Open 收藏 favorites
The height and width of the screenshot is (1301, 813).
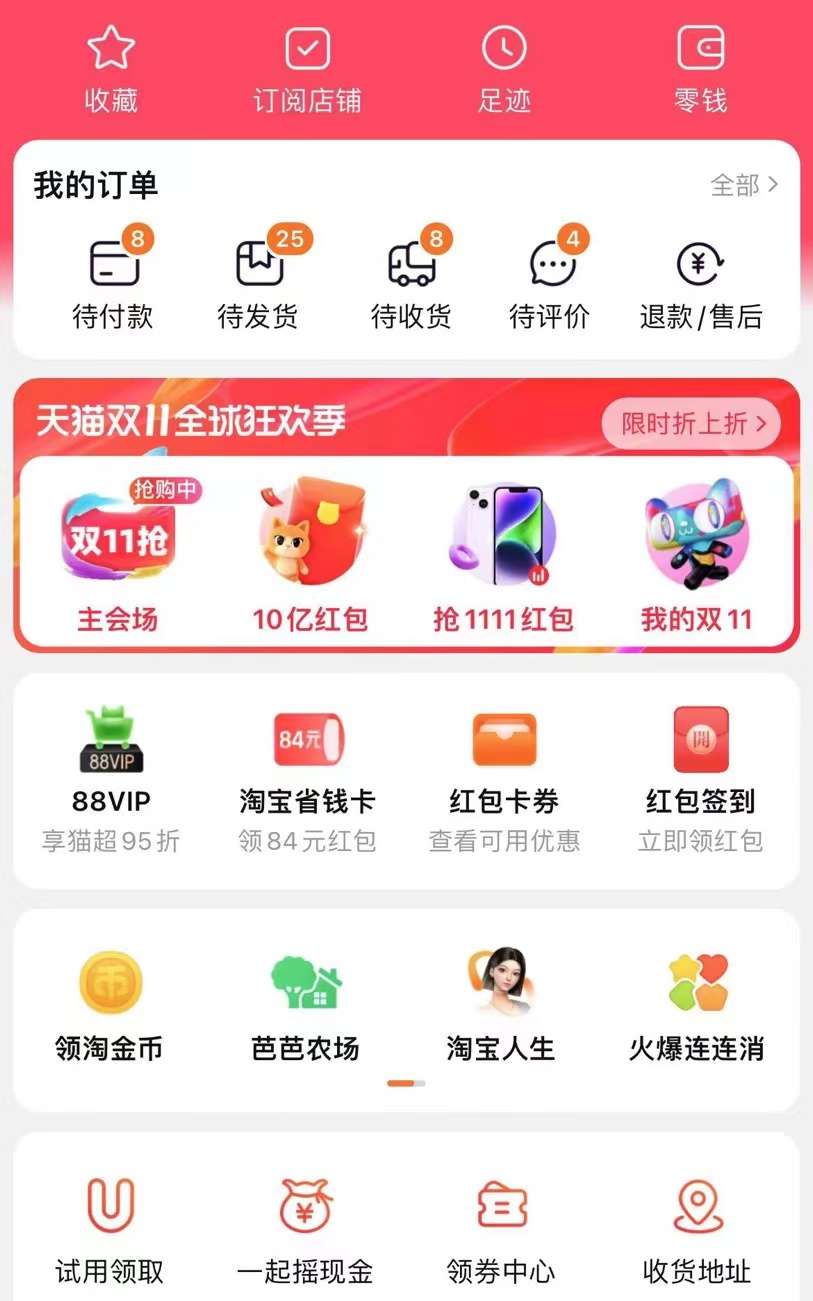[x=110, y=68]
